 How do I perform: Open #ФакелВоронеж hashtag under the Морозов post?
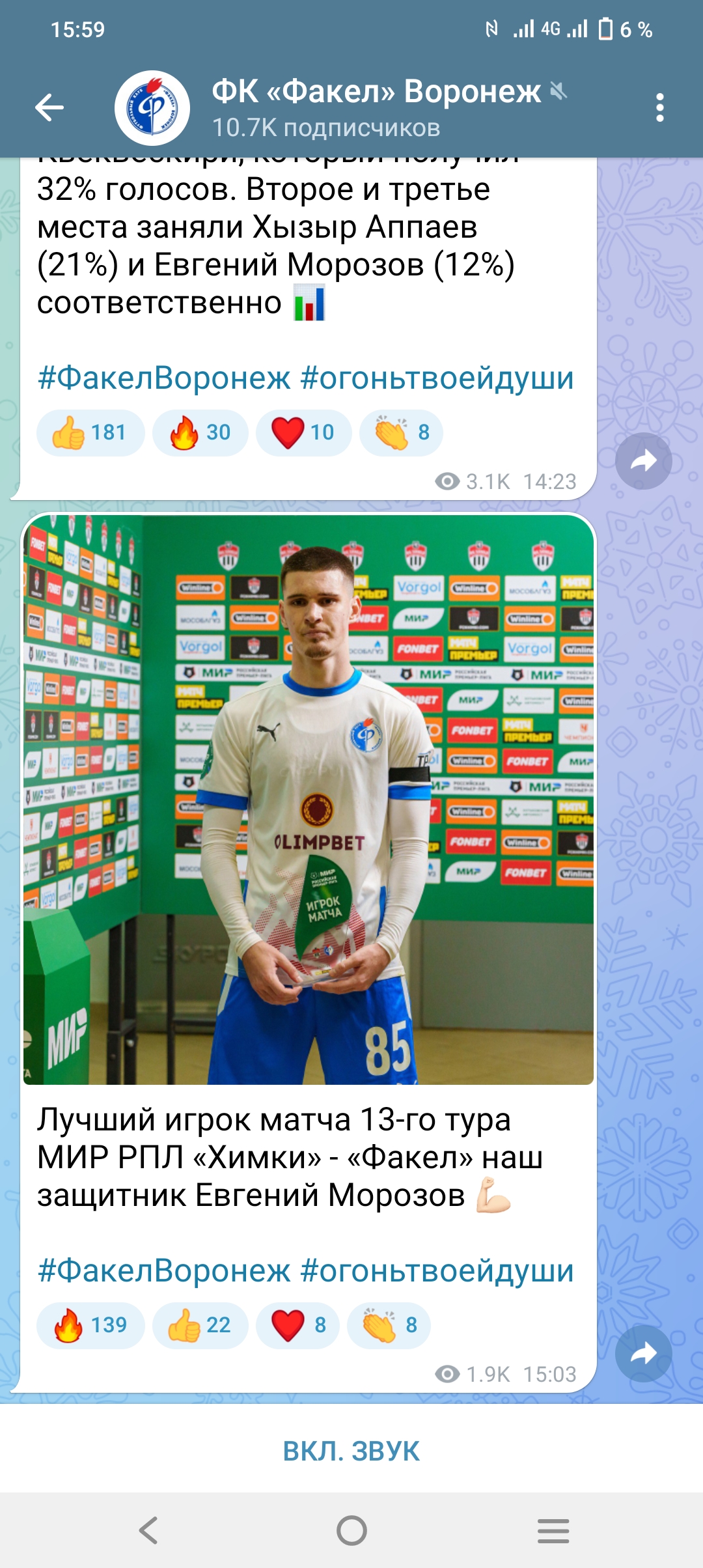[164, 1270]
